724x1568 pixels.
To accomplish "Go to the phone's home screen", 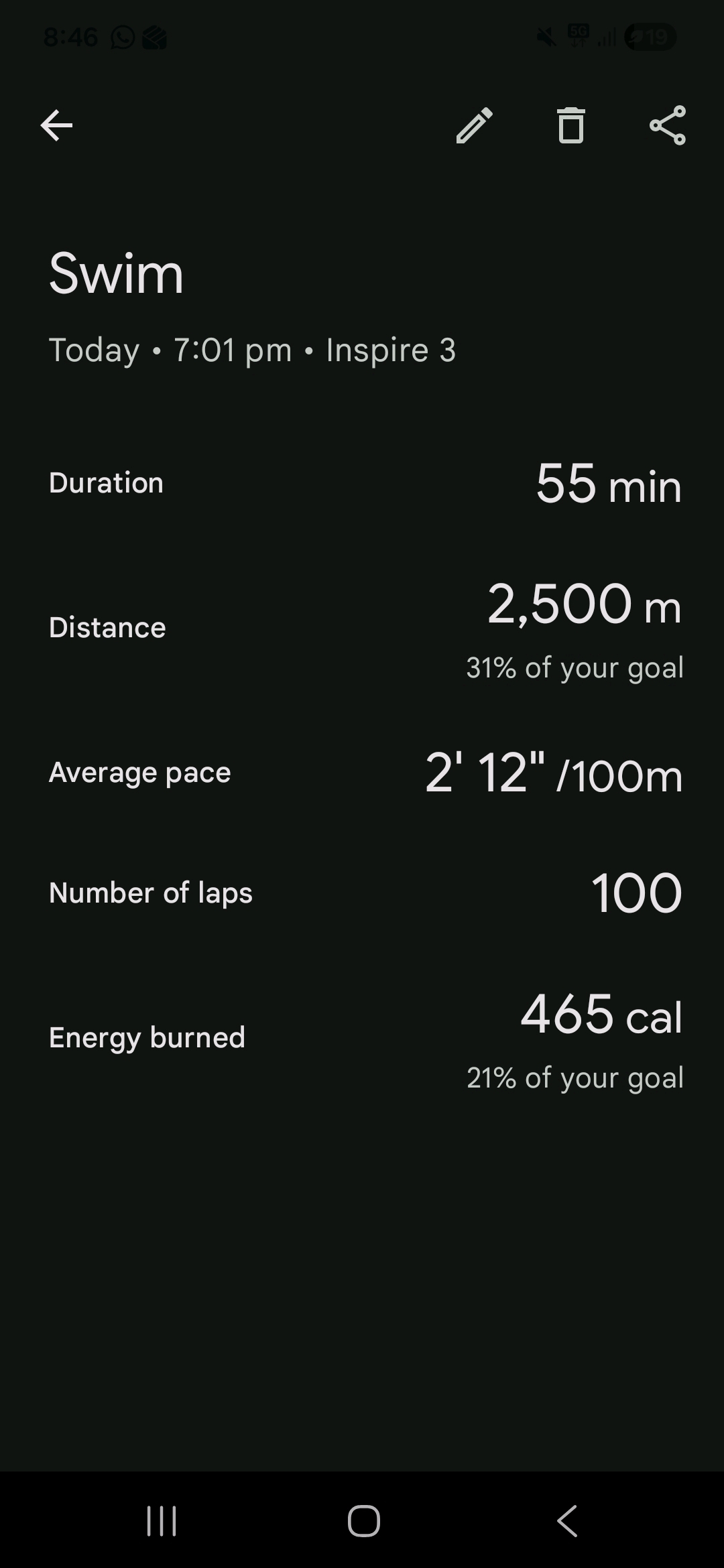I will pos(363,1521).
